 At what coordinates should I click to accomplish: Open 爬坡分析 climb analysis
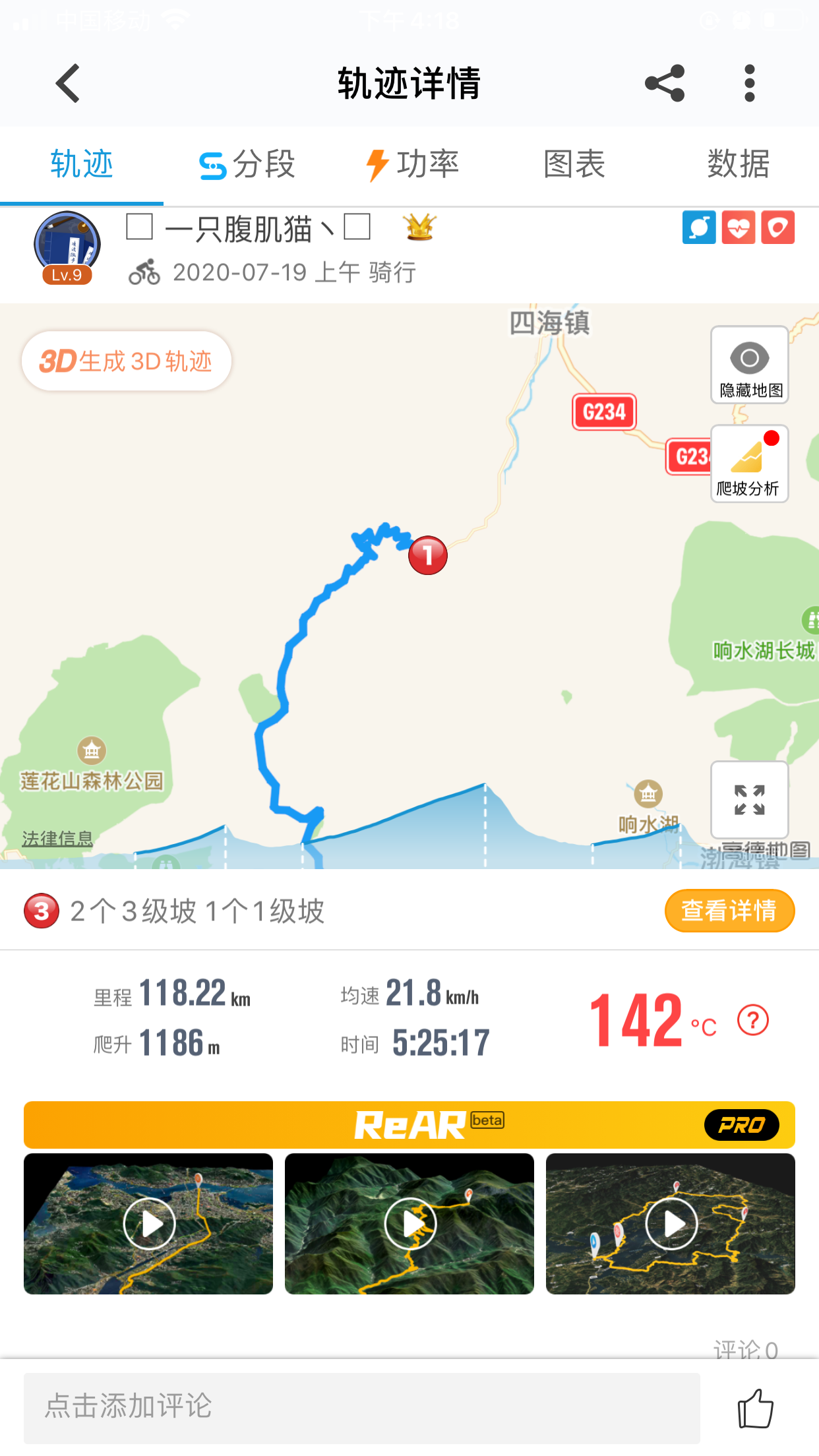[x=749, y=464]
